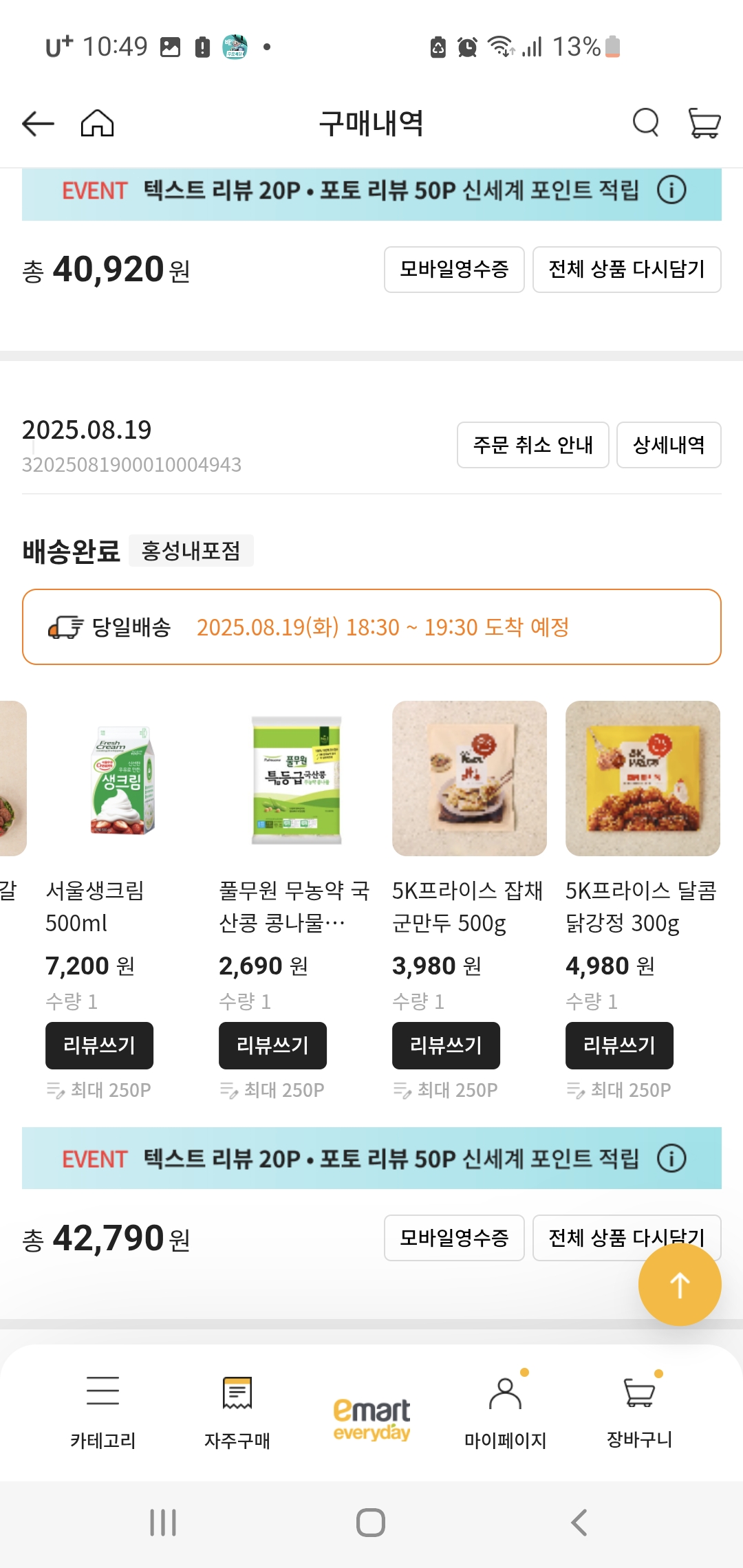Tap the home icon next to the back arrow
The image size is (743, 1568).
98,122
